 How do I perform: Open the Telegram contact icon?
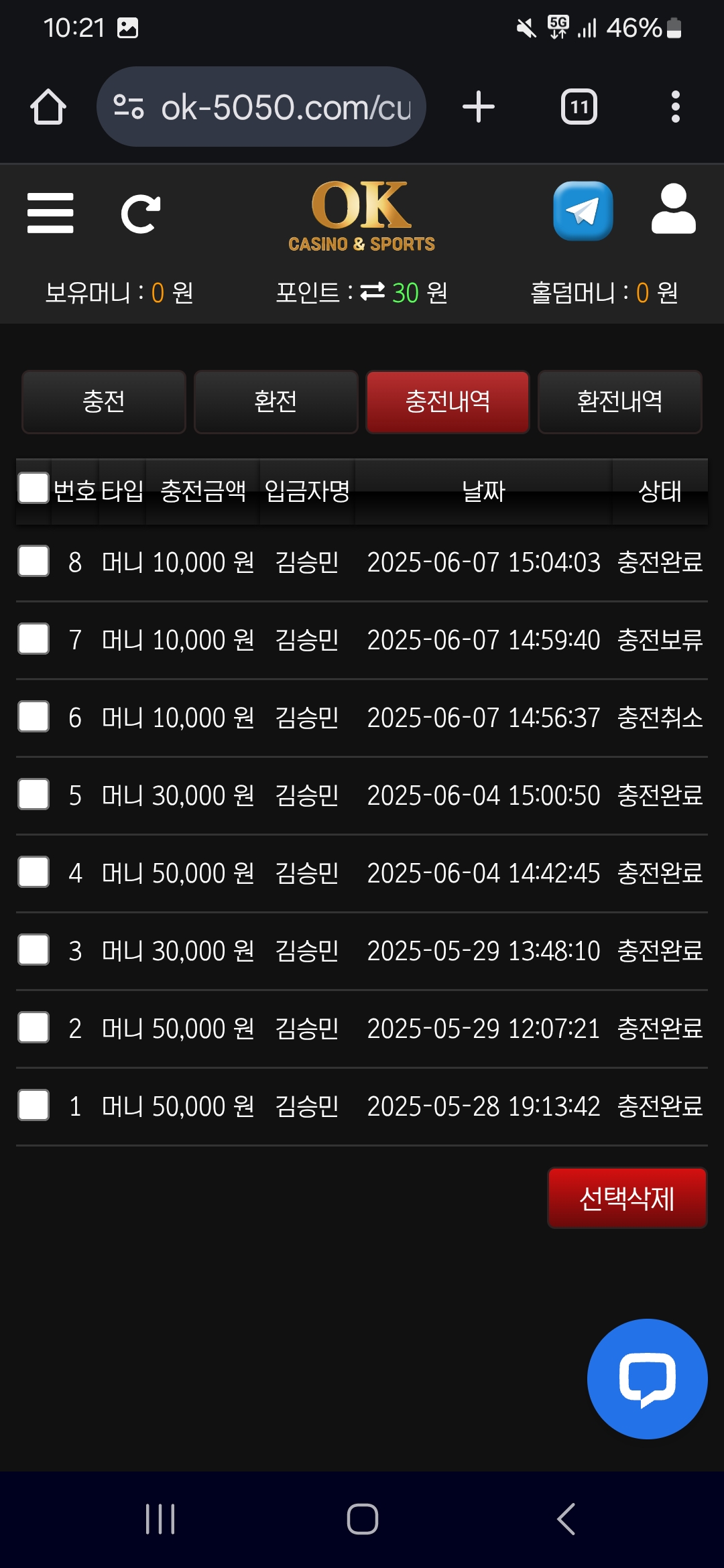coord(583,211)
